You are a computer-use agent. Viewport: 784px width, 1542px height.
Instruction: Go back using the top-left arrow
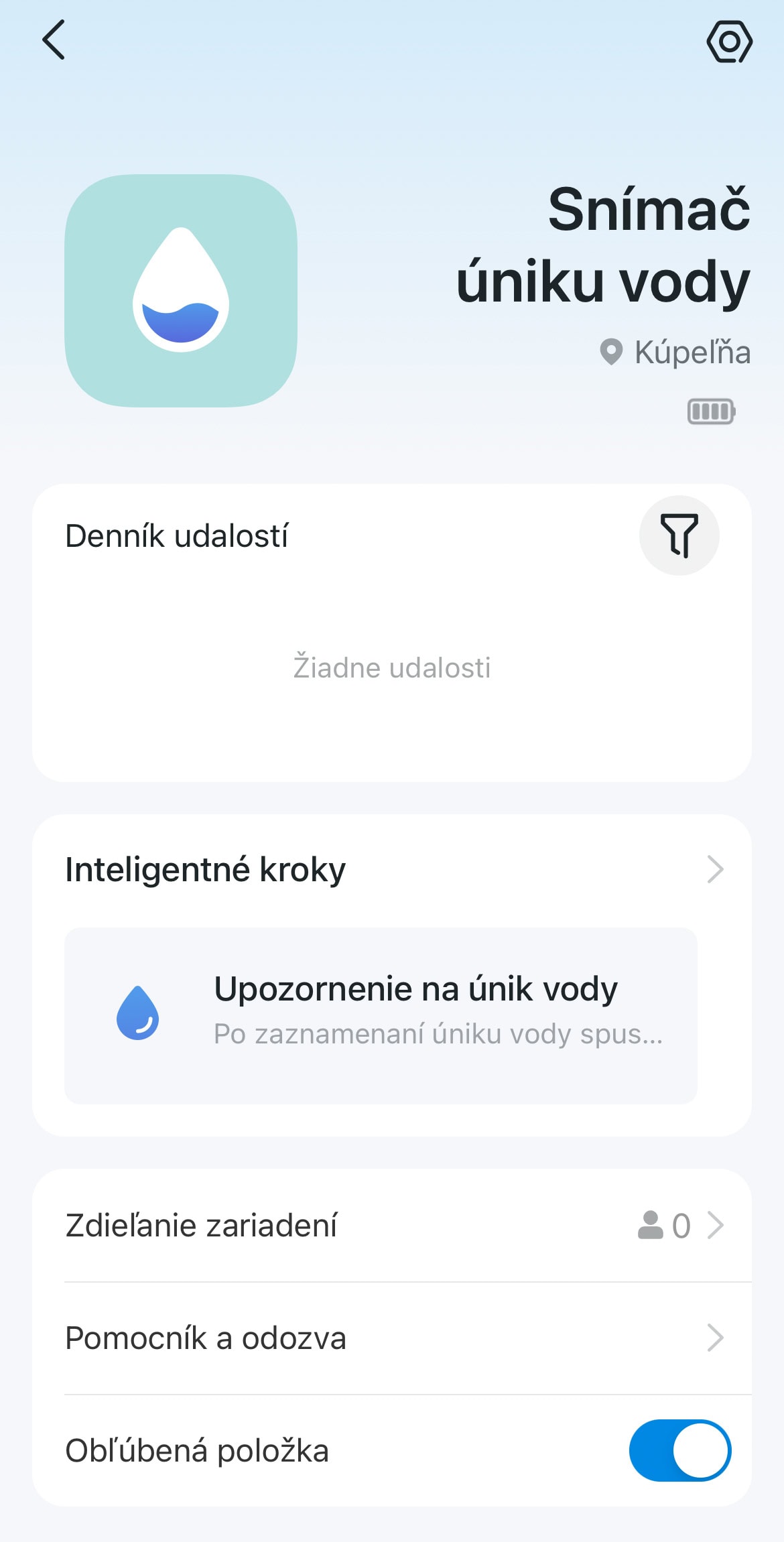(x=54, y=40)
